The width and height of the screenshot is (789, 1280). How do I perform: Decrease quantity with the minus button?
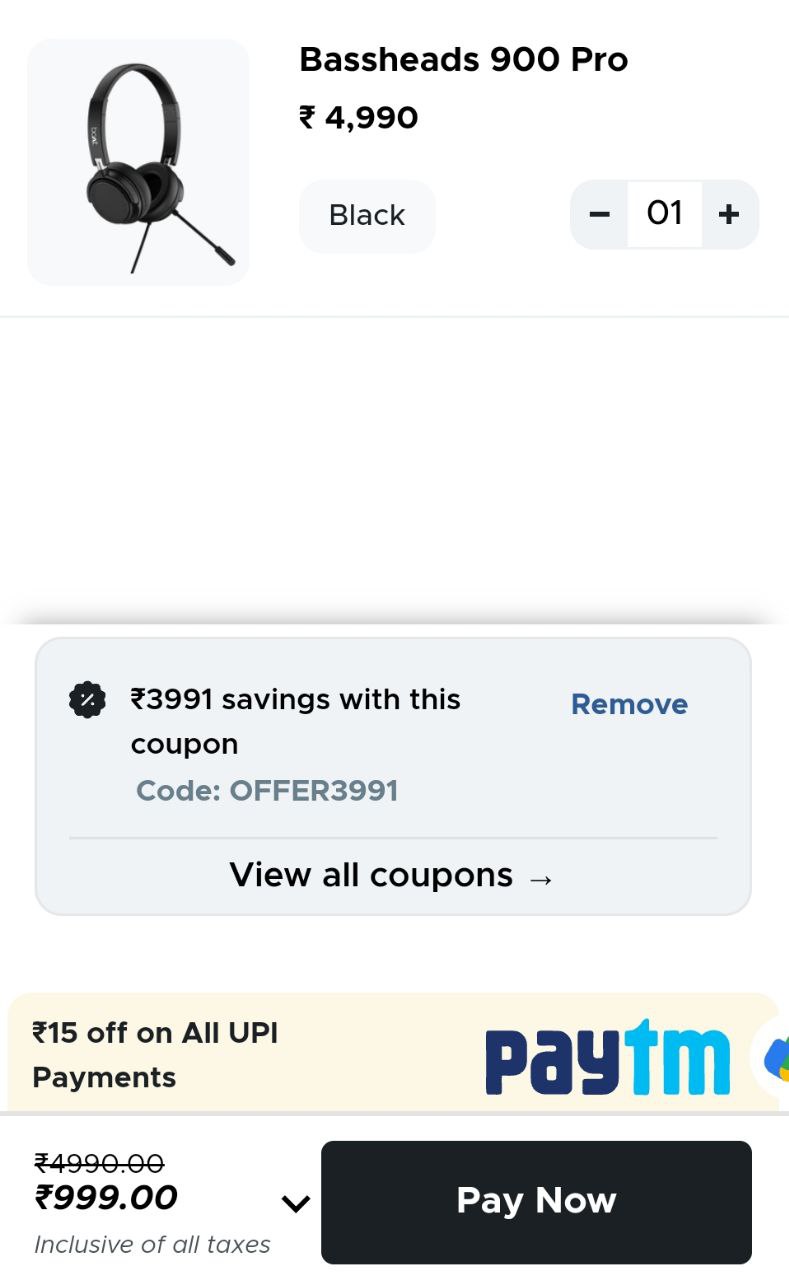coord(599,214)
